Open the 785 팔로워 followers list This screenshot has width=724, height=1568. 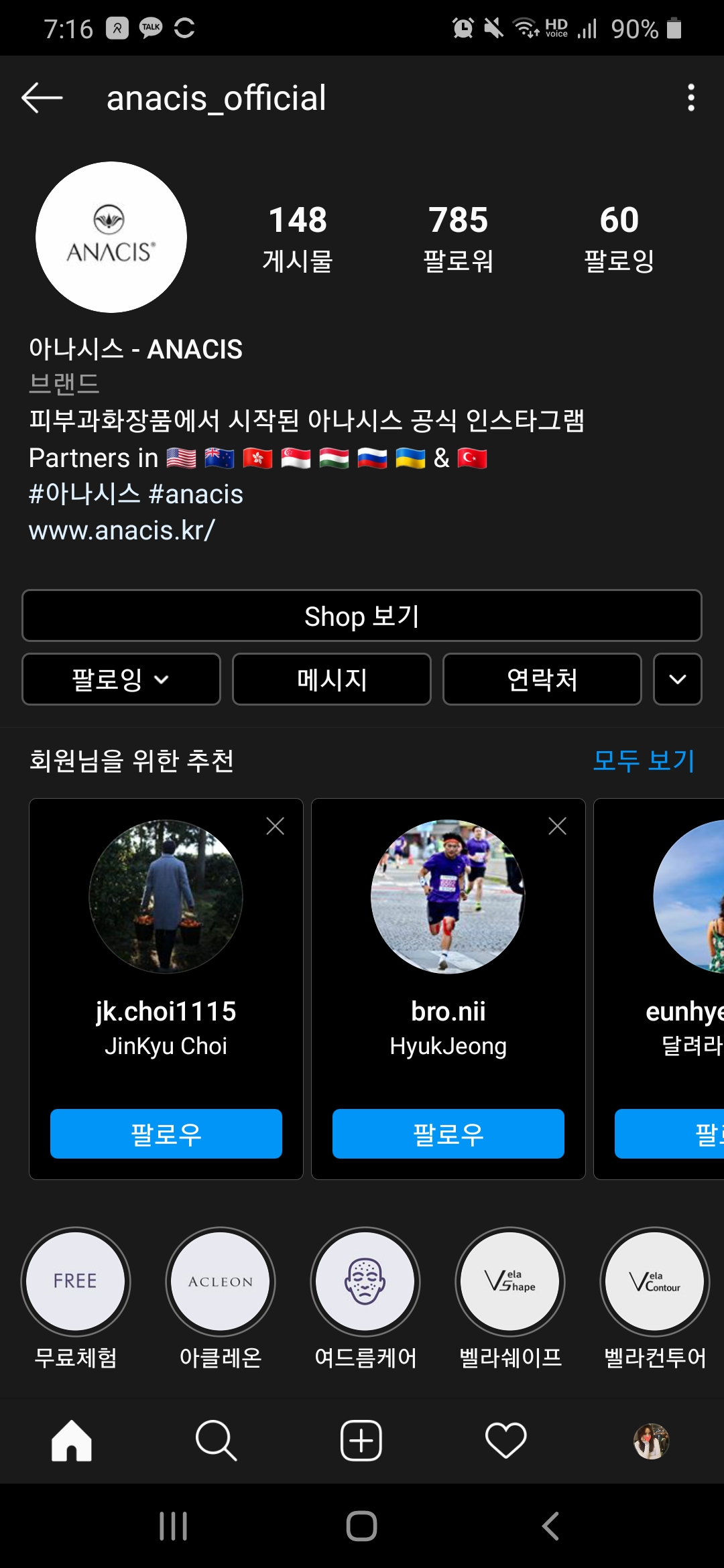click(459, 238)
